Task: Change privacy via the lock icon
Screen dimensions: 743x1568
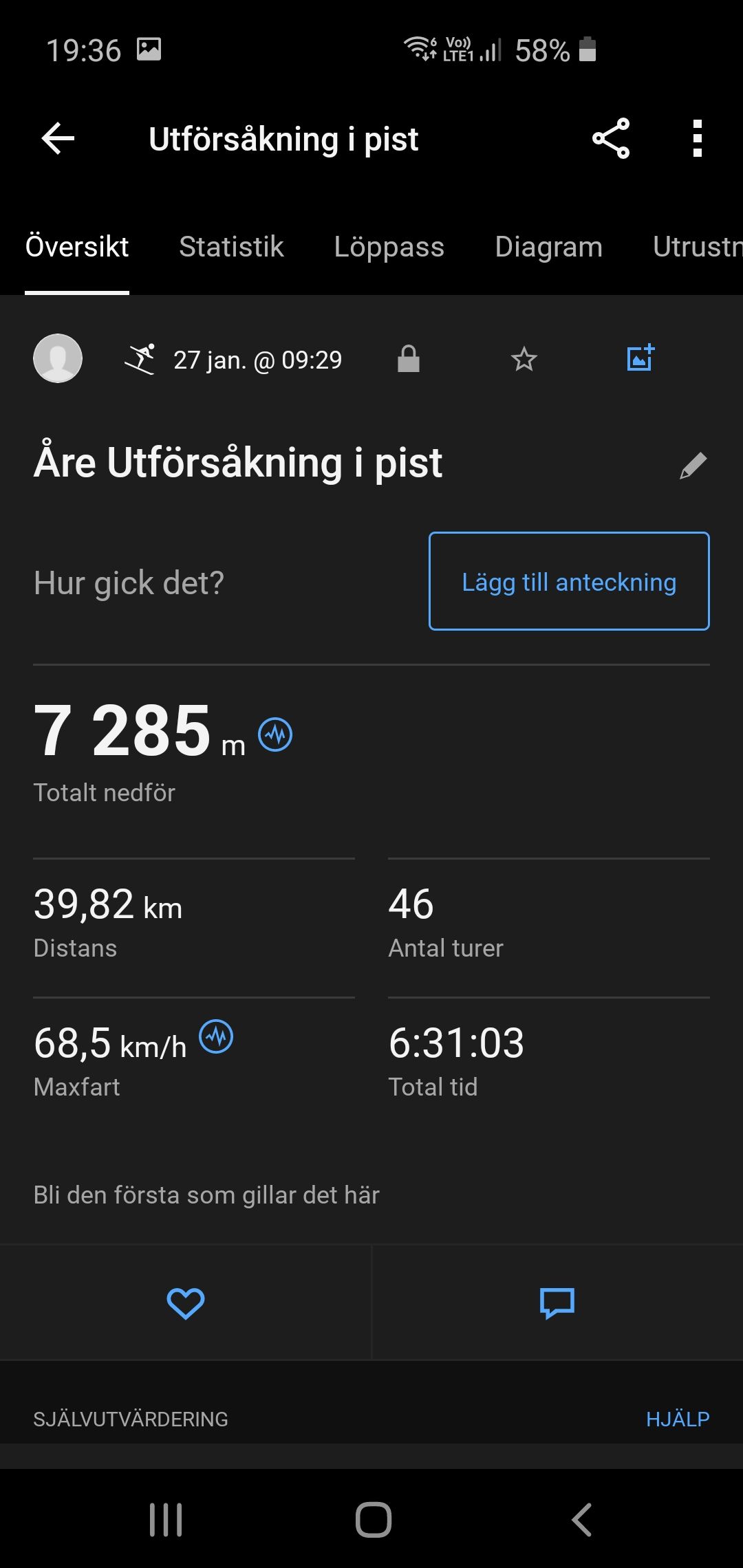Action: click(x=409, y=359)
